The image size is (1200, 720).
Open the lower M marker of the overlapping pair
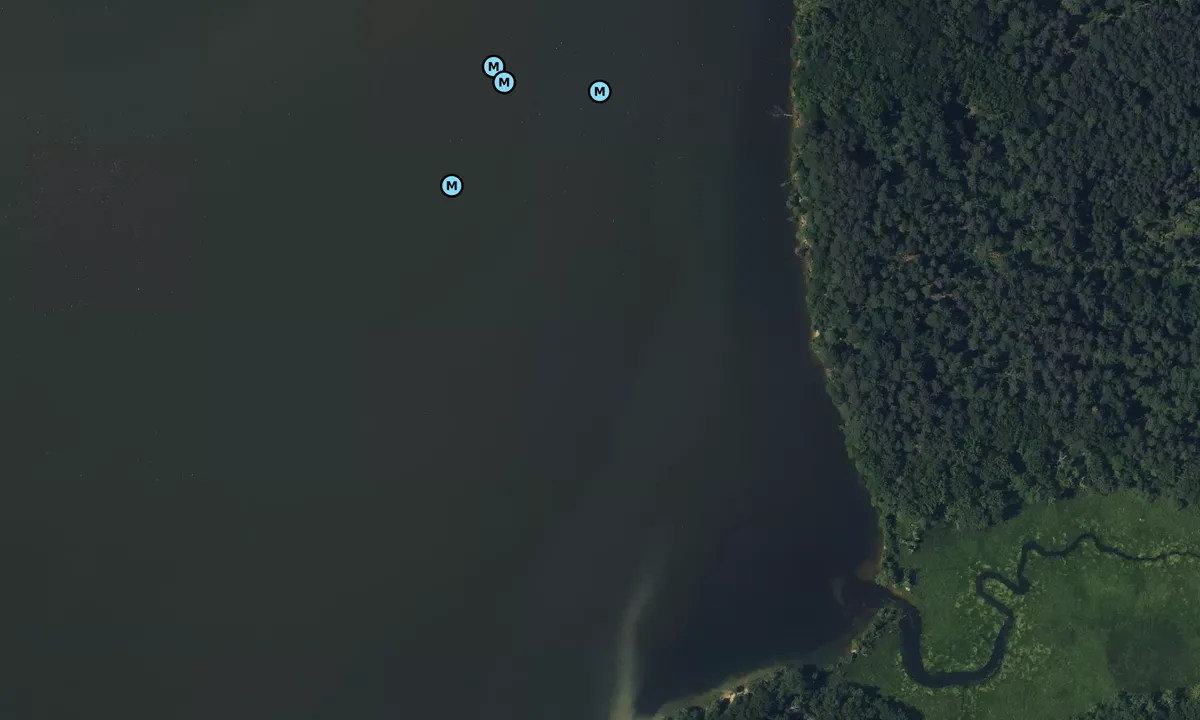pyautogui.click(x=505, y=83)
